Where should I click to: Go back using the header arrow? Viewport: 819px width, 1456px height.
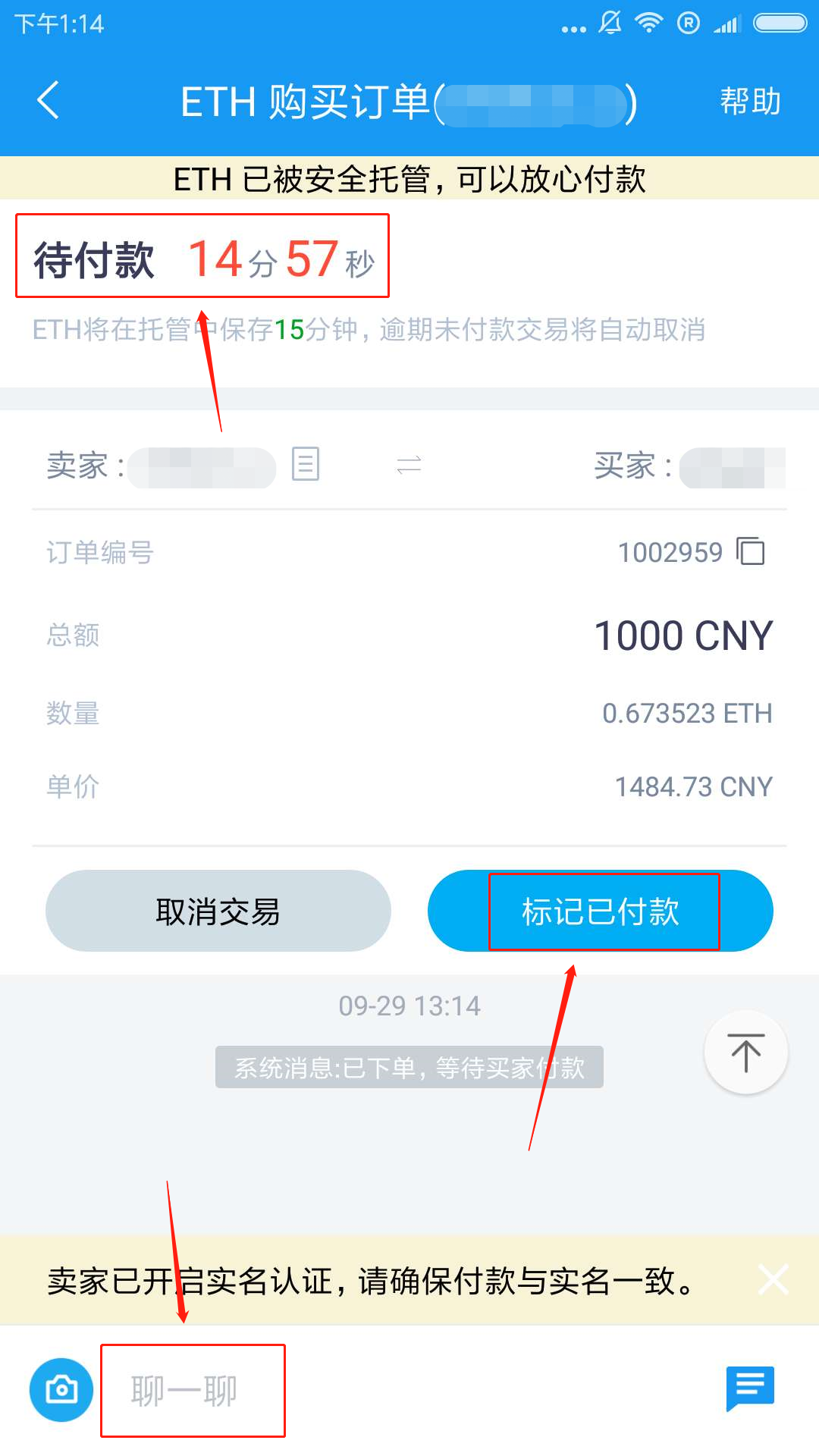point(49,101)
